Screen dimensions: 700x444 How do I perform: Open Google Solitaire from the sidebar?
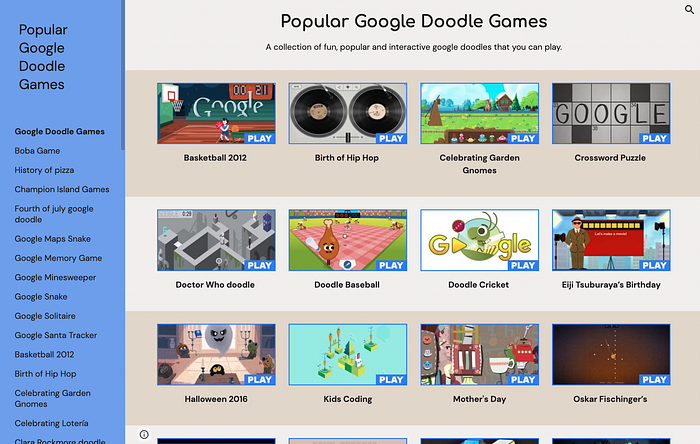pos(45,316)
